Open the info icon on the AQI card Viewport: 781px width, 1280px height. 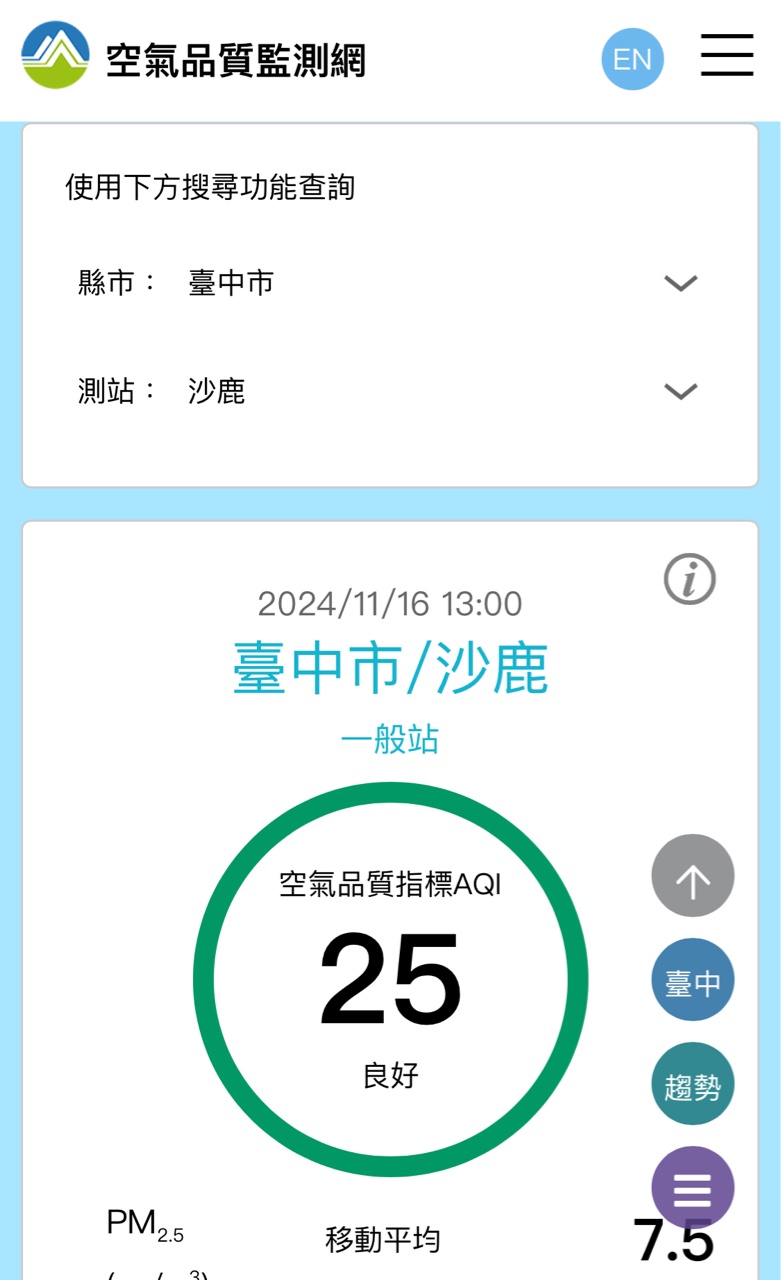(690, 578)
